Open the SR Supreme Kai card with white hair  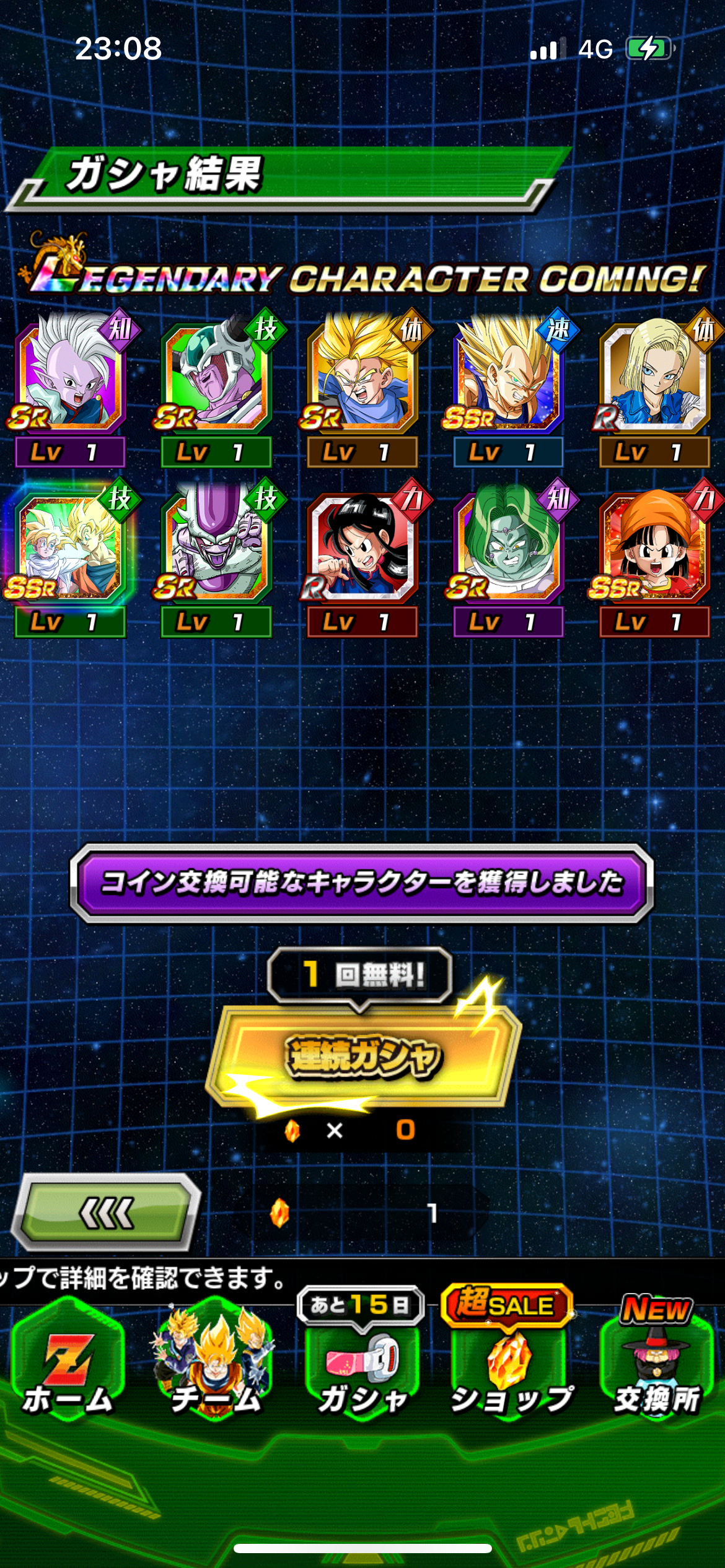point(70,388)
